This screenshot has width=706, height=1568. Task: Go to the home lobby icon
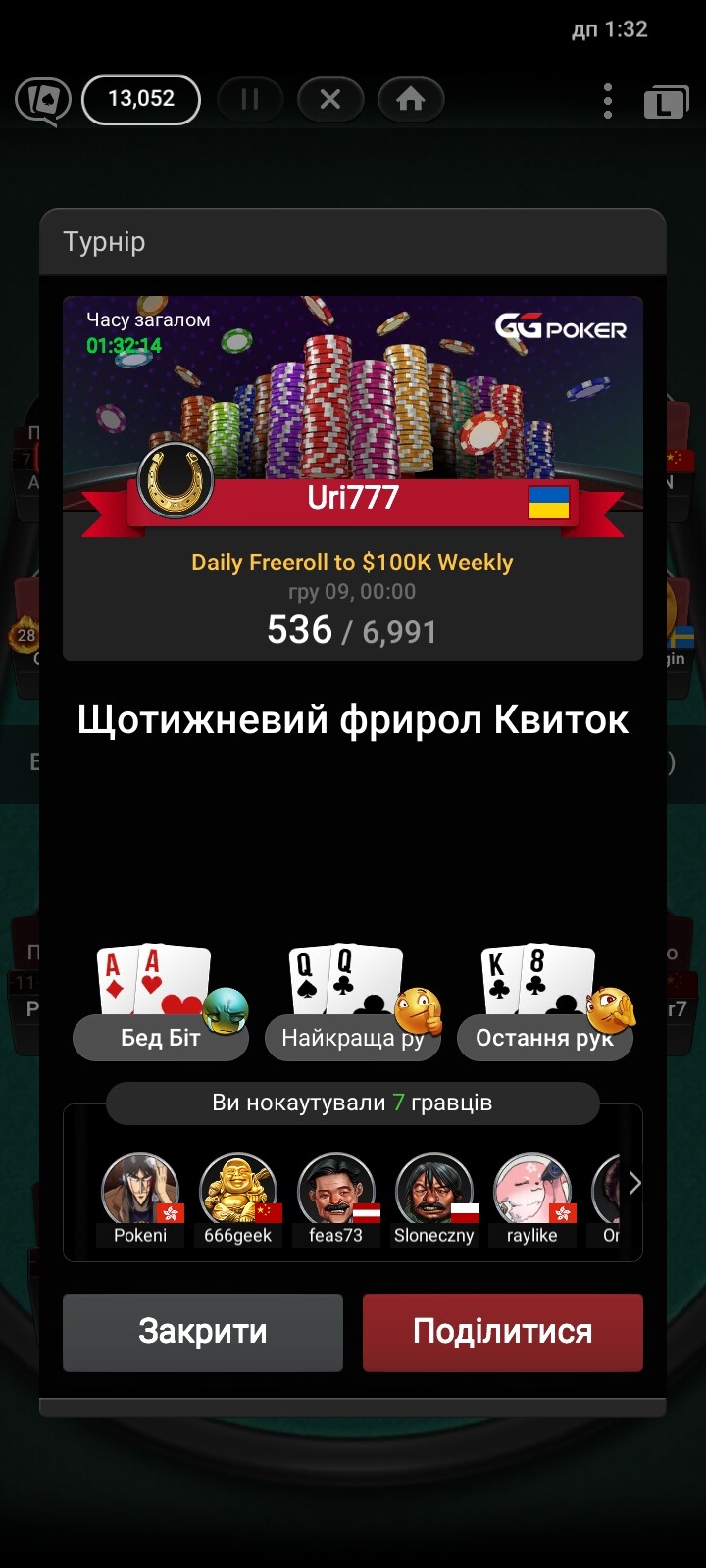click(x=411, y=99)
